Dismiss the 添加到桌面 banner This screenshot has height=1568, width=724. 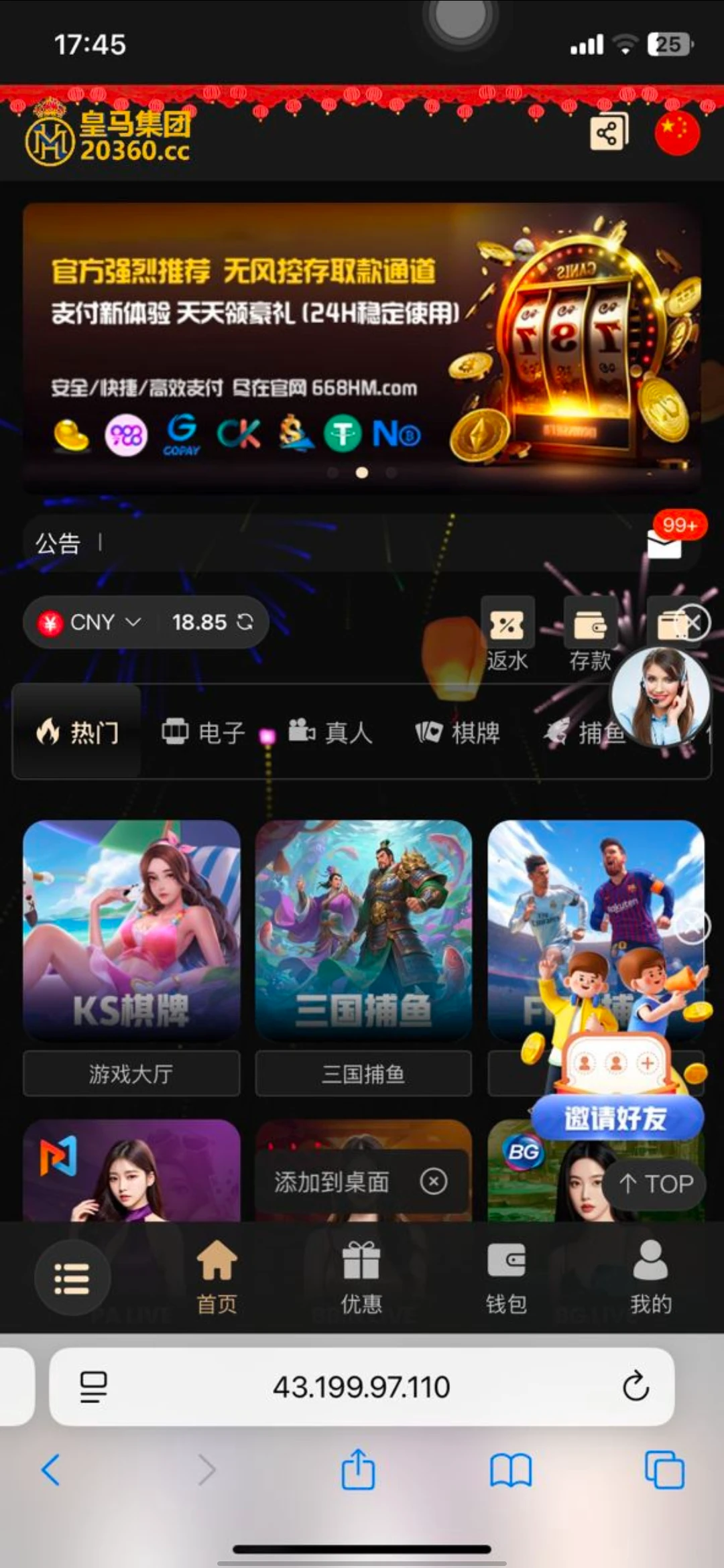point(433,1182)
